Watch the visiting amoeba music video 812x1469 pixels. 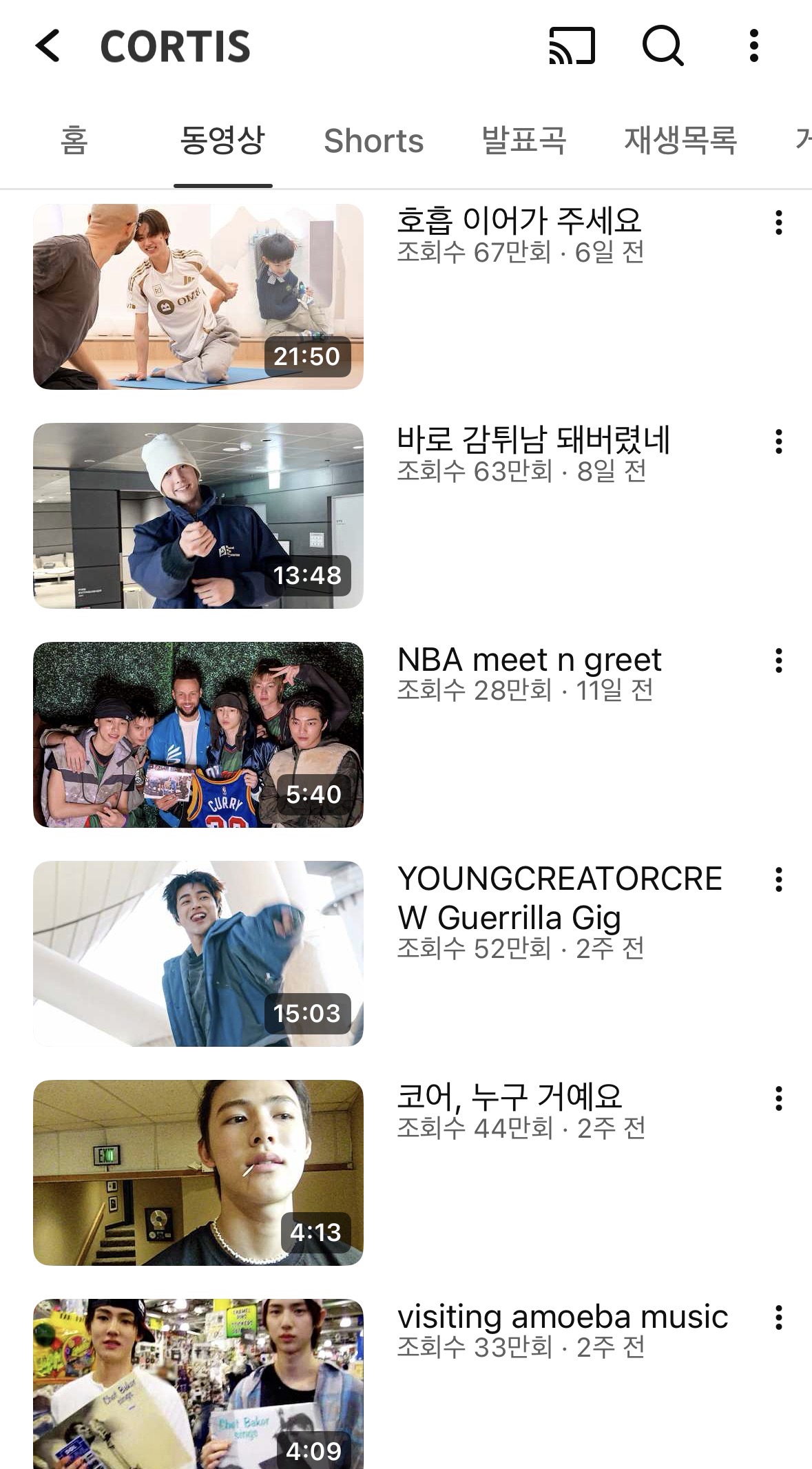(x=198, y=1384)
